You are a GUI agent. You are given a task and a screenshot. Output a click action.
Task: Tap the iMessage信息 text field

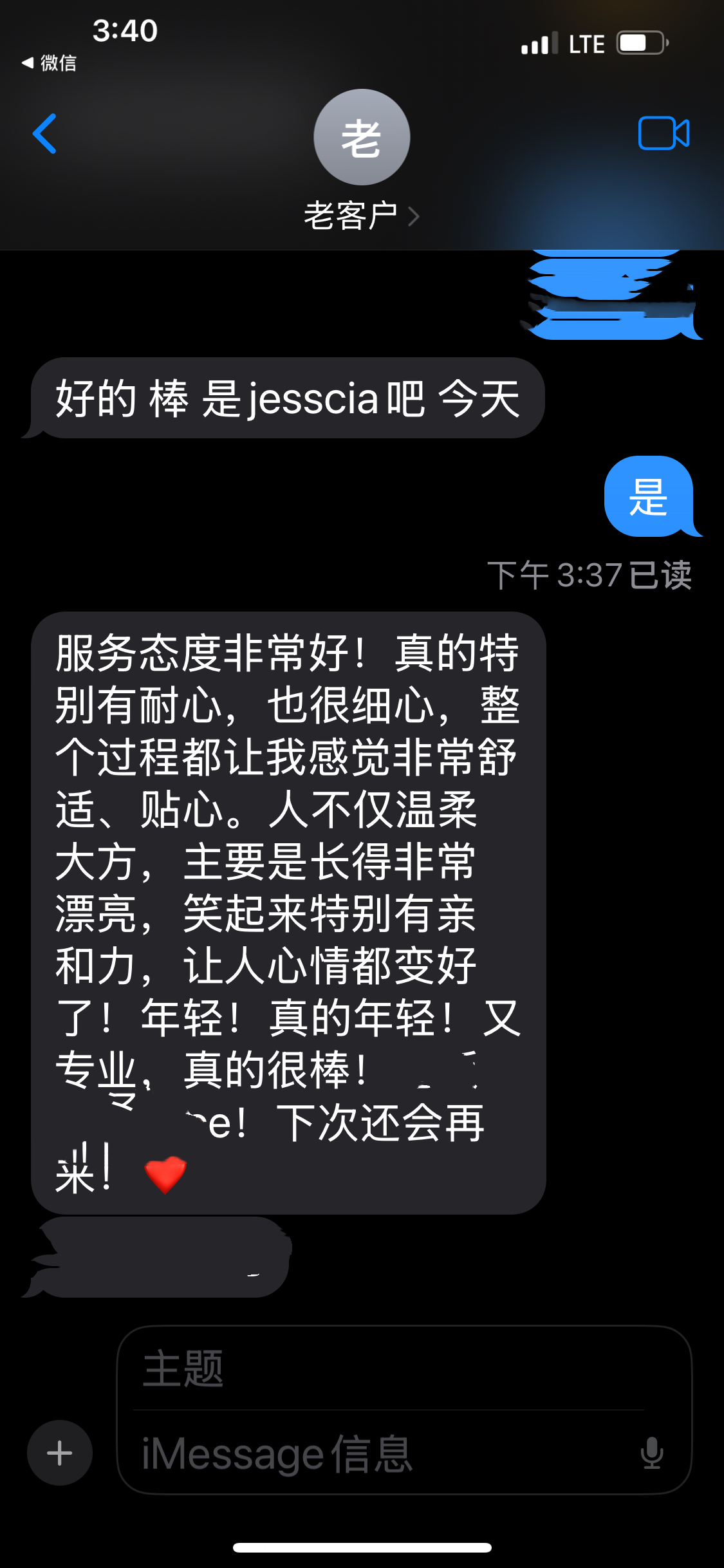pos(373,1454)
